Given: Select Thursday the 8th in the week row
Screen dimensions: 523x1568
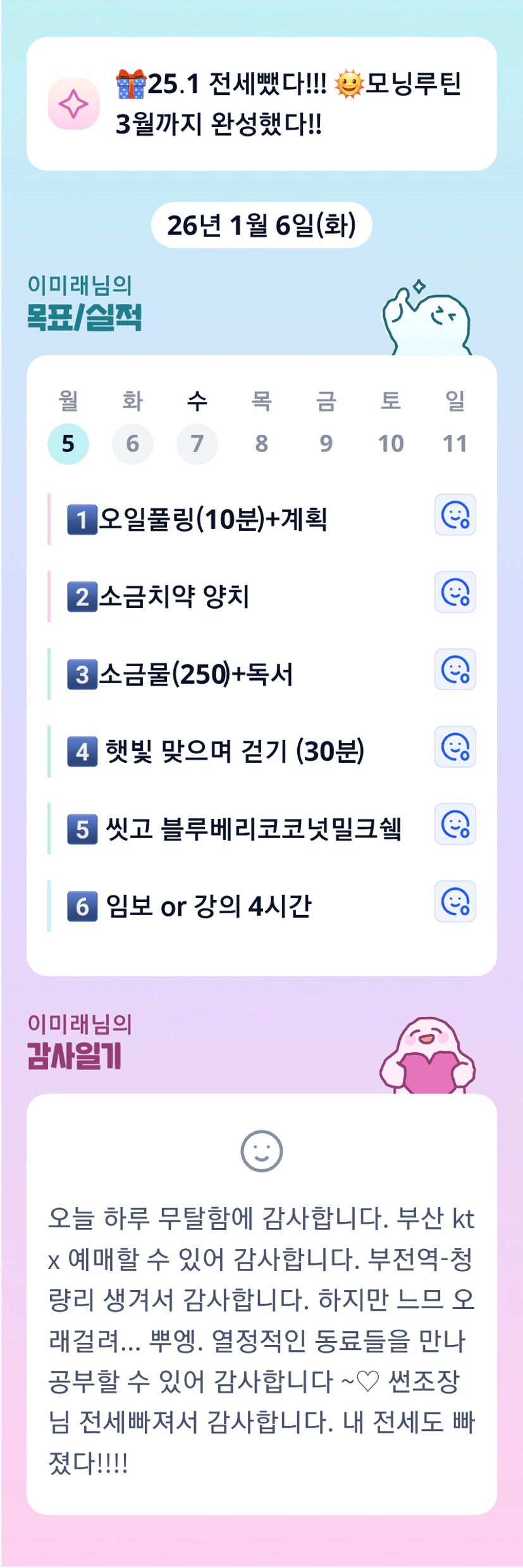Looking at the screenshot, I should (x=262, y=444).
